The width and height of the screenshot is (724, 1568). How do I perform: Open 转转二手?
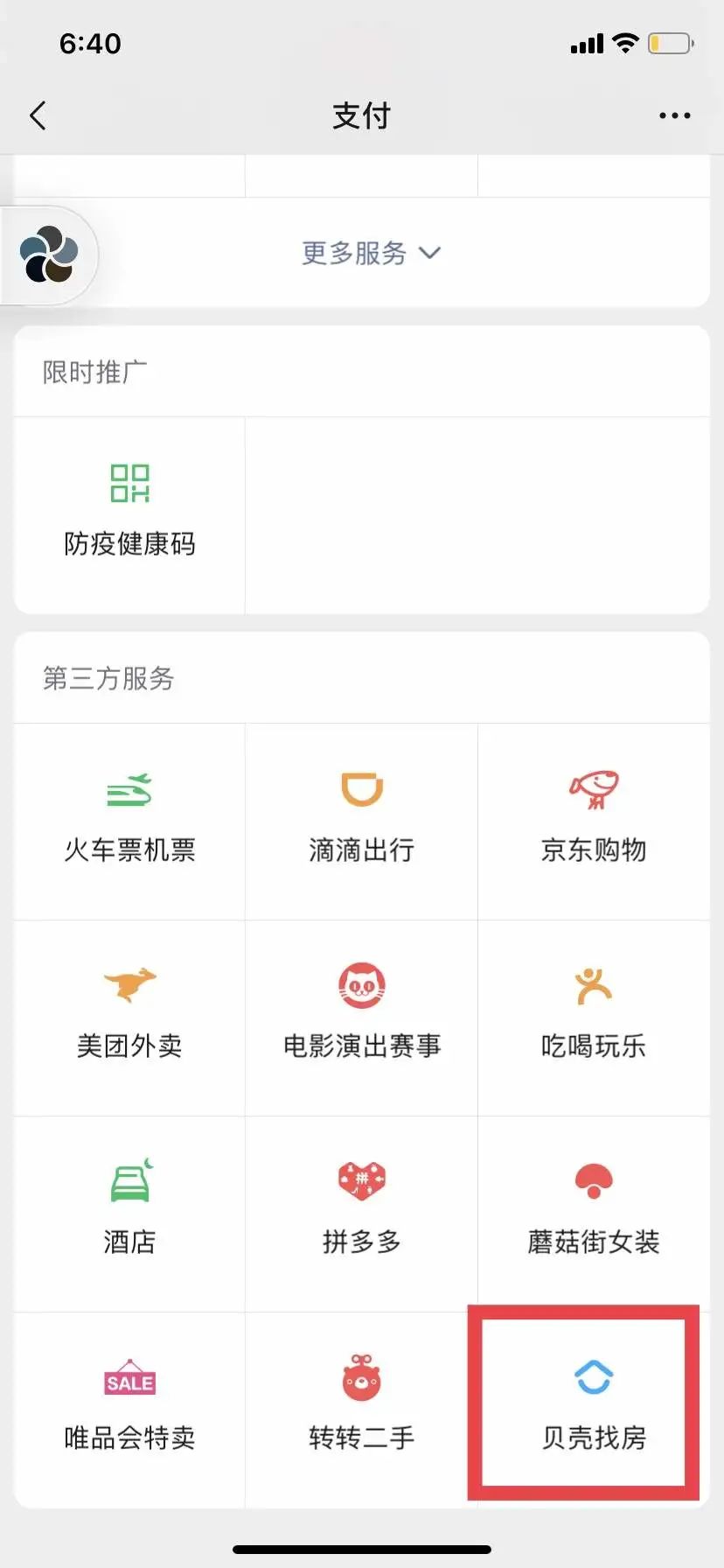click(x=361, y=1410)
